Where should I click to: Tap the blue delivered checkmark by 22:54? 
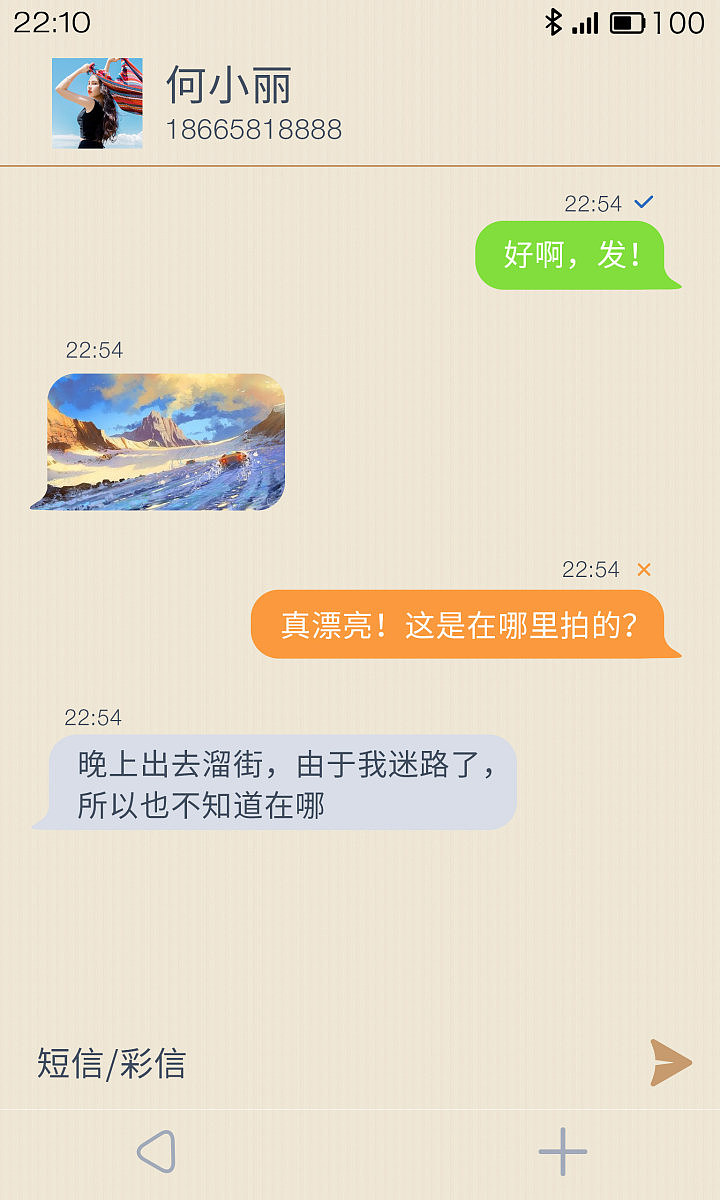pyautogui.click(x=641, y=203)
